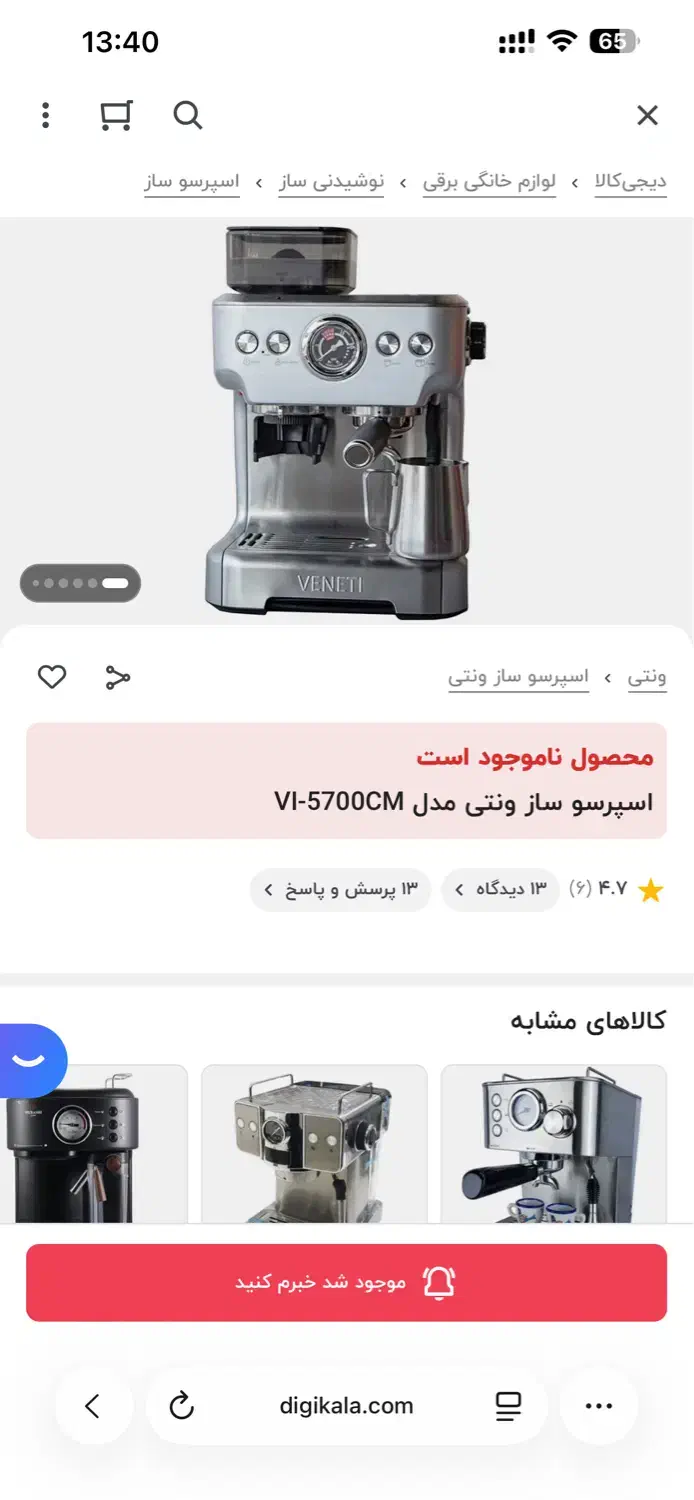Open لوازم خانگی برقی breadcrumb category
This screenshot has width=694, height=1500.
(489, 182)
